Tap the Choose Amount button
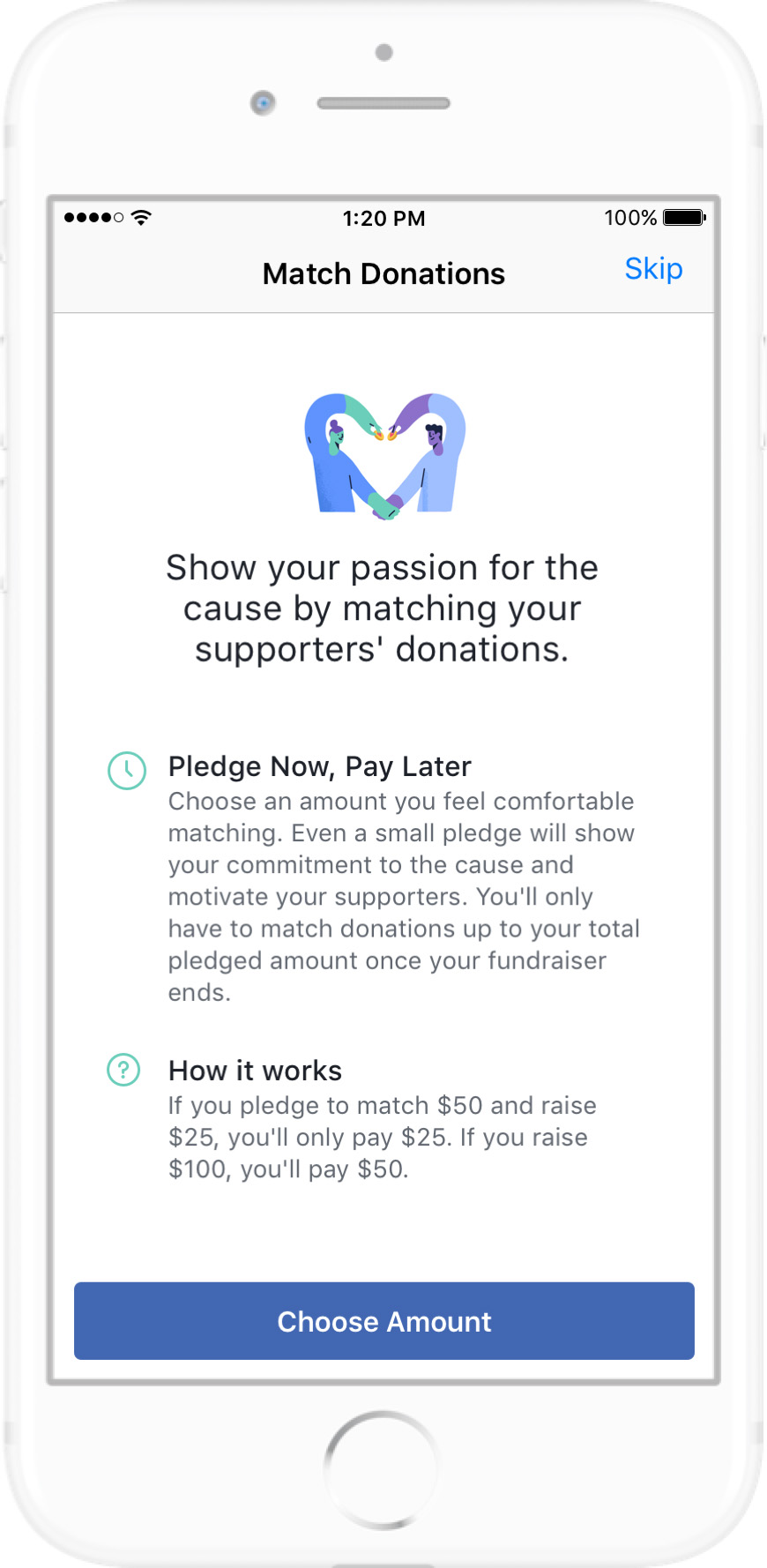Screen dimensions: 767x1568 pyautogui.click(x=384, y=1321)
